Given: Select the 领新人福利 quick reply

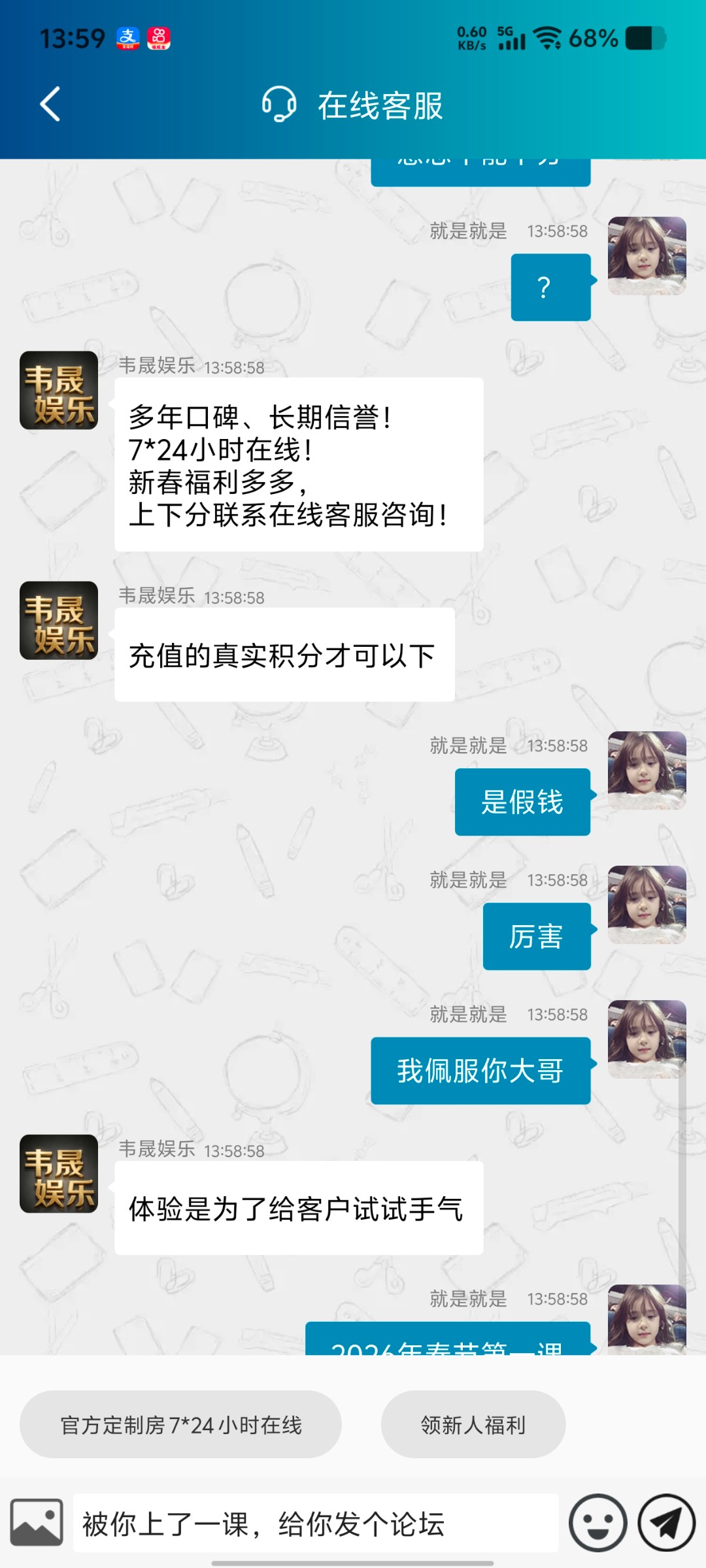Looking at the screenshot, I should click(x=473, y=1425).
